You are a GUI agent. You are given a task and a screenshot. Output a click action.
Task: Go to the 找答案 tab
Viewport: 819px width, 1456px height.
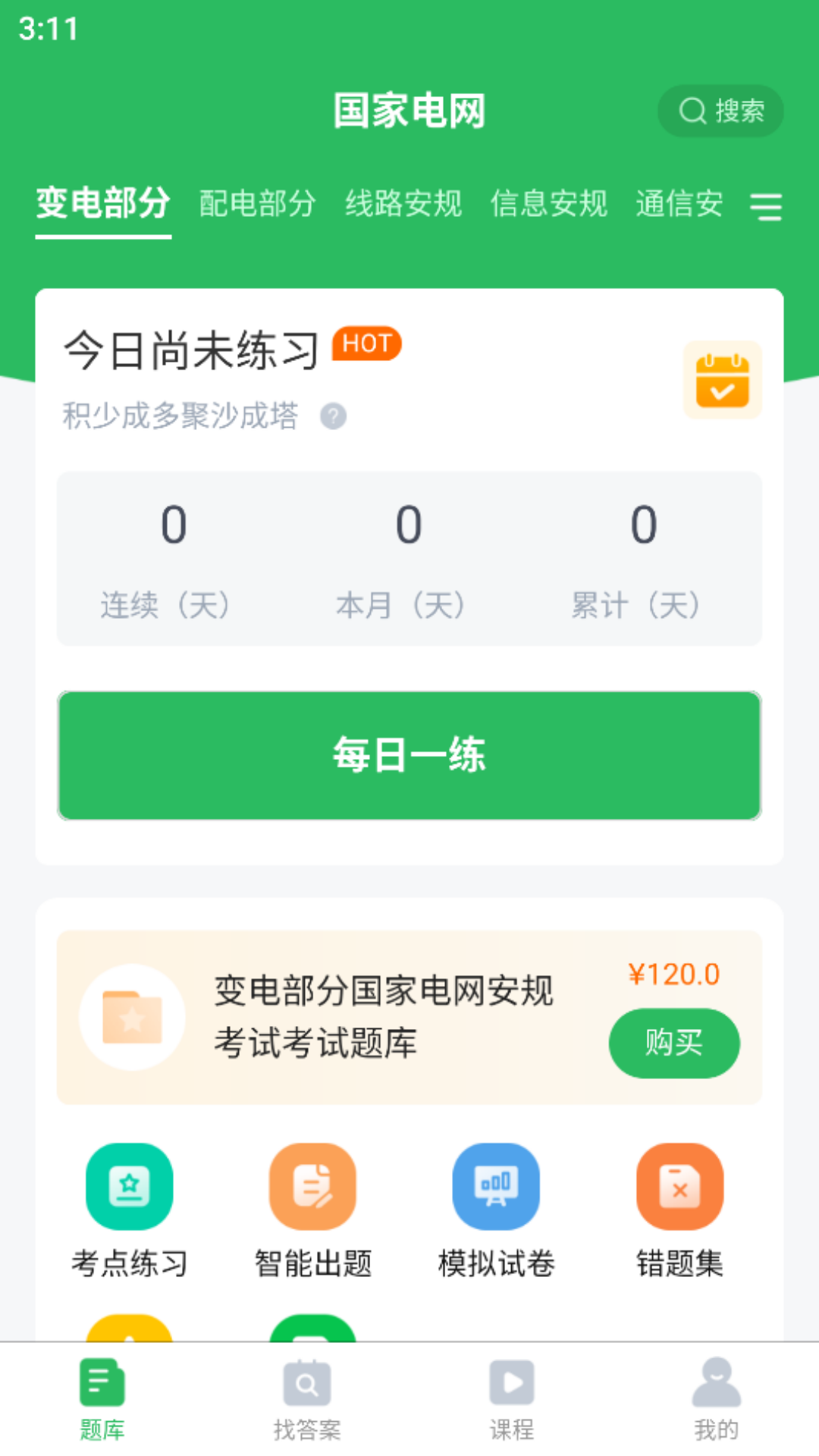pyautogui.click(x=307, y=1399)
